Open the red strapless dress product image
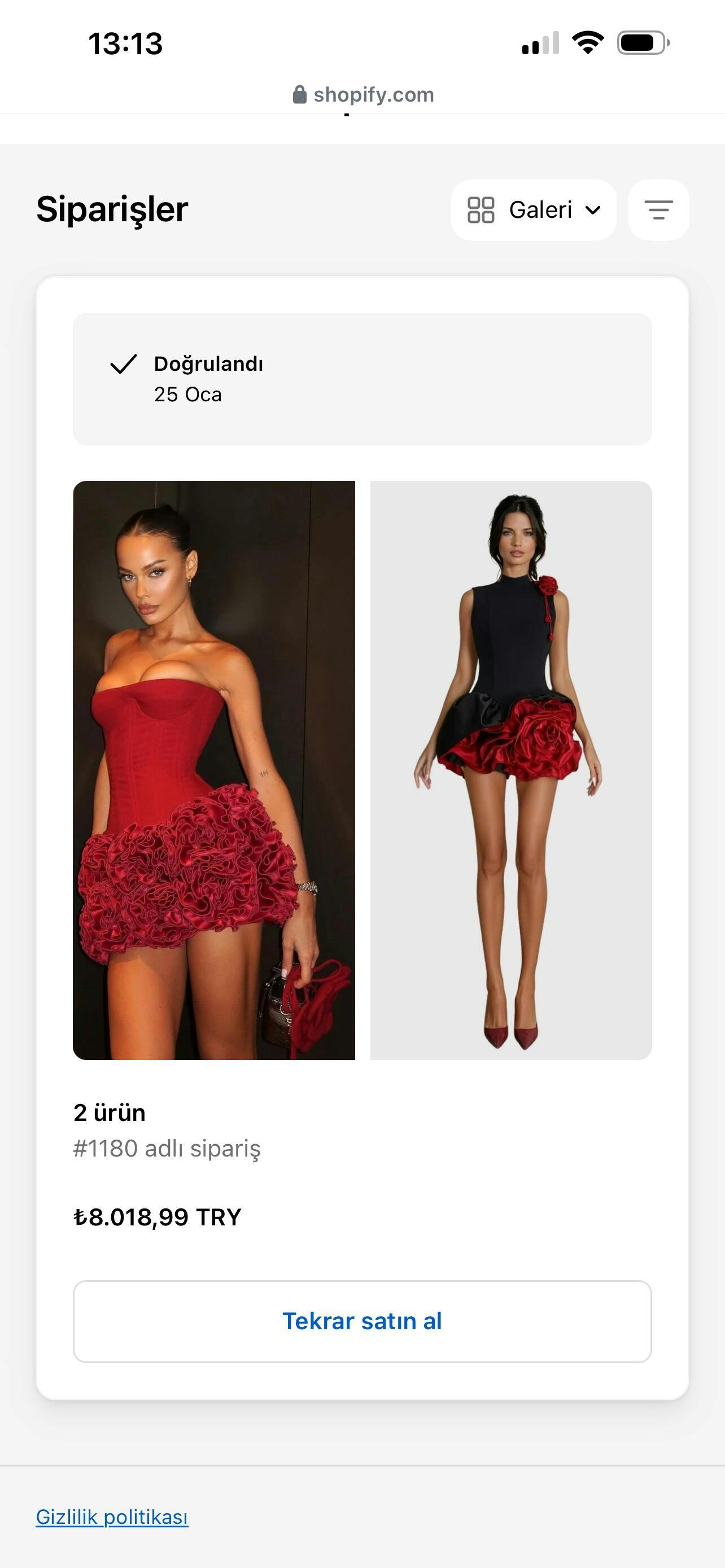The width and height of the screenshot is (725, 1568). tap(213, 770)
